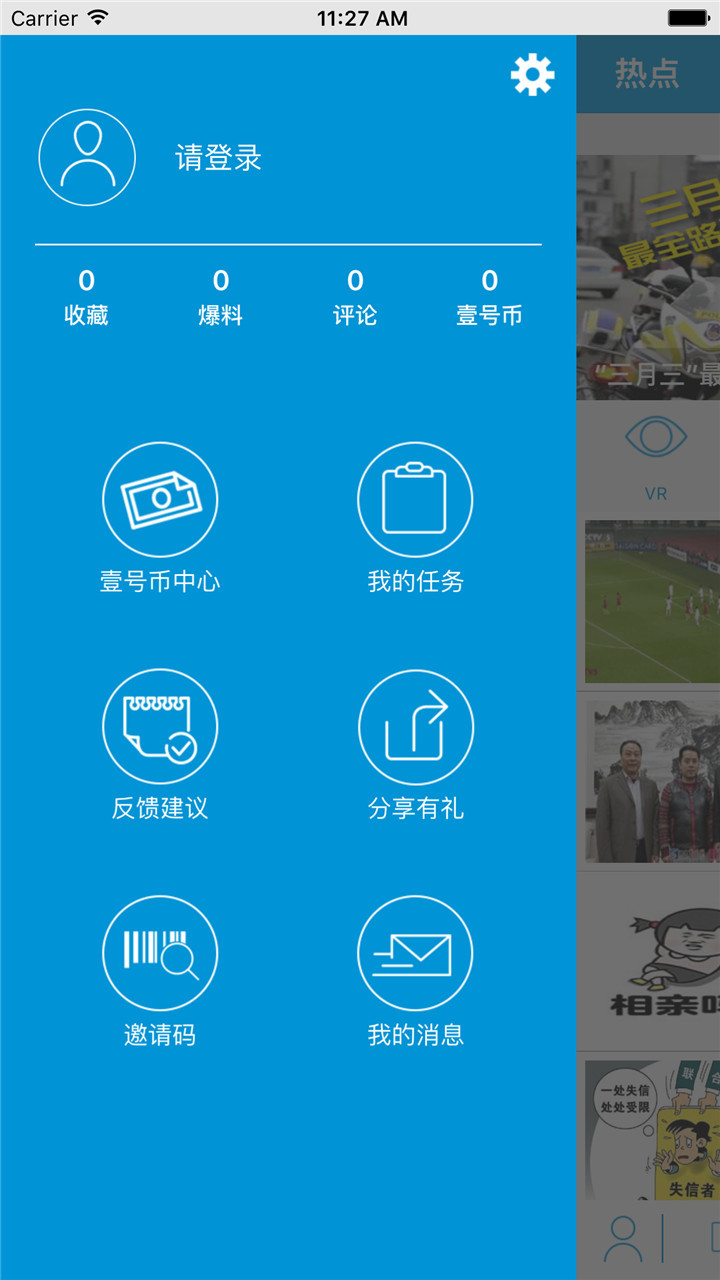Screen dimensions: 720x1280
Task: Open the soccer match news thumbnail
Action: 652,600
